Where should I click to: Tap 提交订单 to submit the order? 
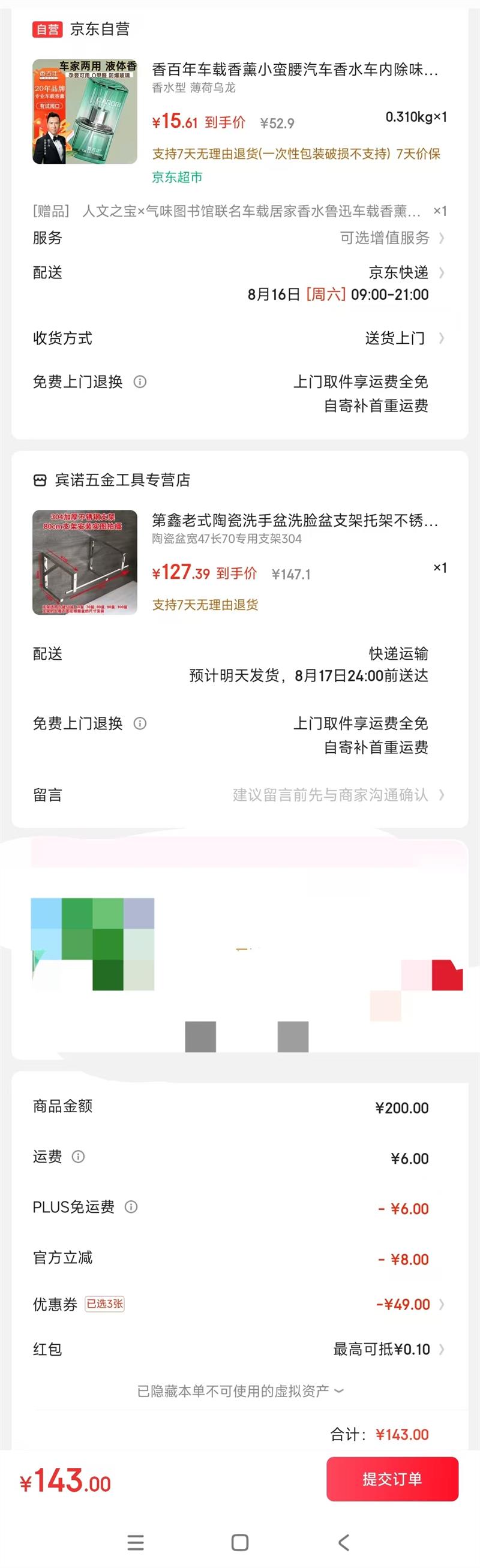coord(392,1479)
